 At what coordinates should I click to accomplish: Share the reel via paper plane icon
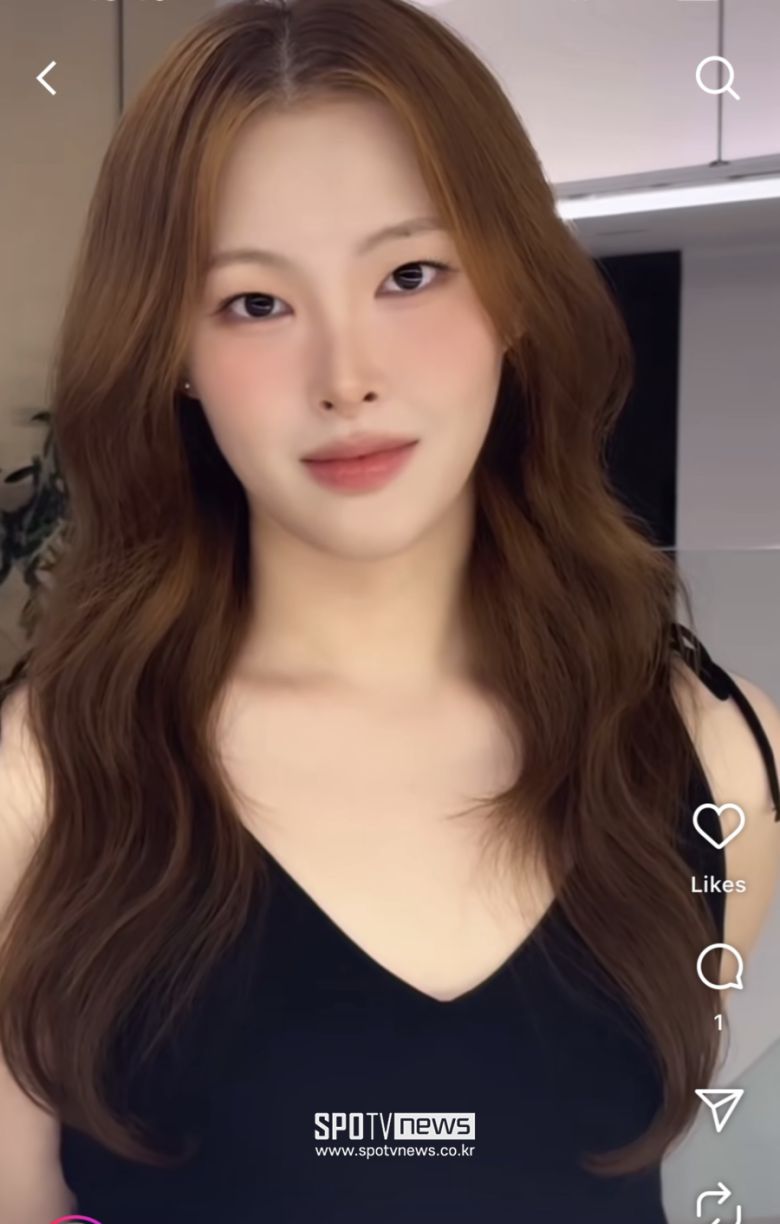(x=718, y=1108)
